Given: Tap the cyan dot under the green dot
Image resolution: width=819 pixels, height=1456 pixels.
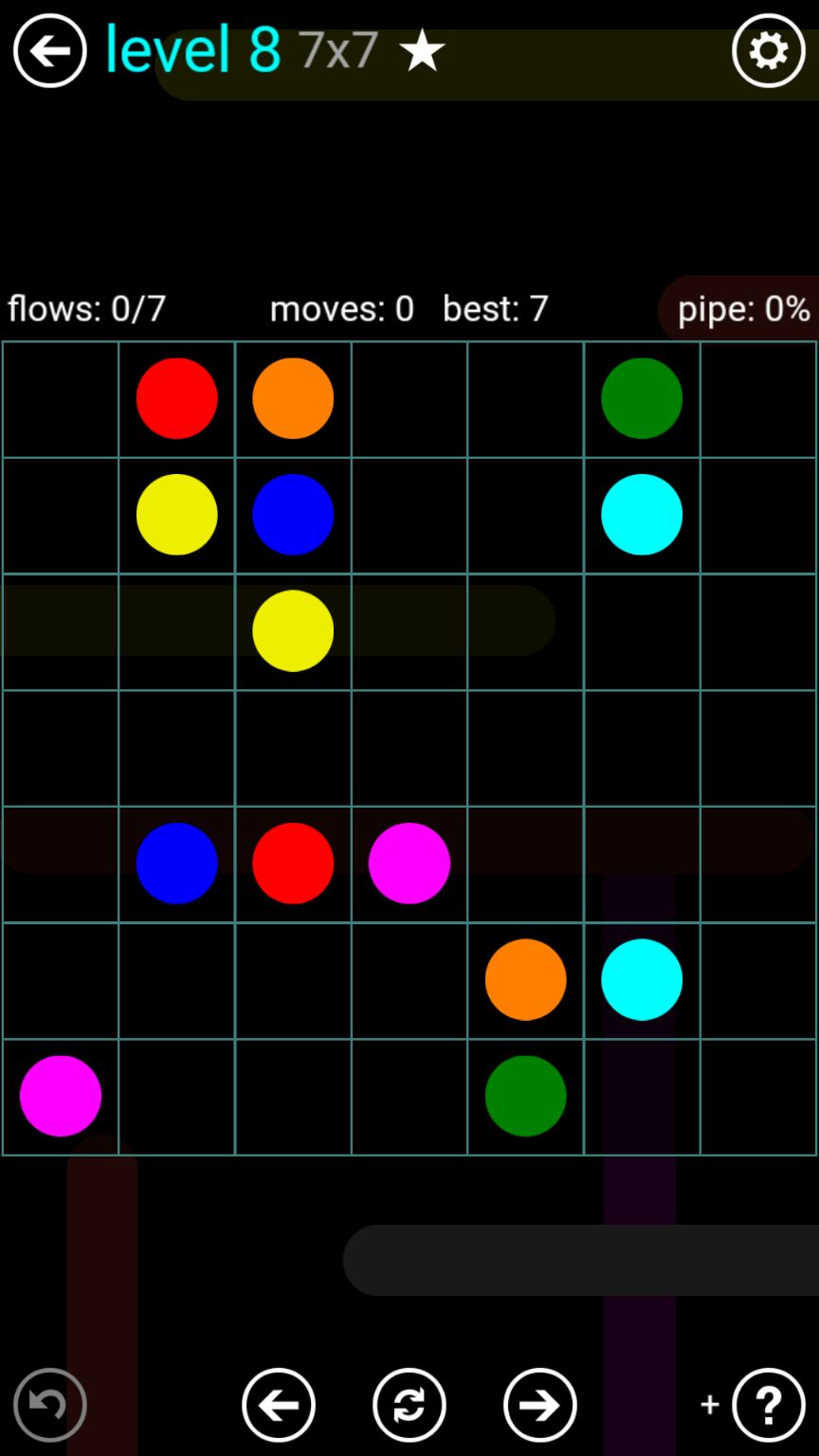Looking at the screenshot, I should click(x=642, y=515).
